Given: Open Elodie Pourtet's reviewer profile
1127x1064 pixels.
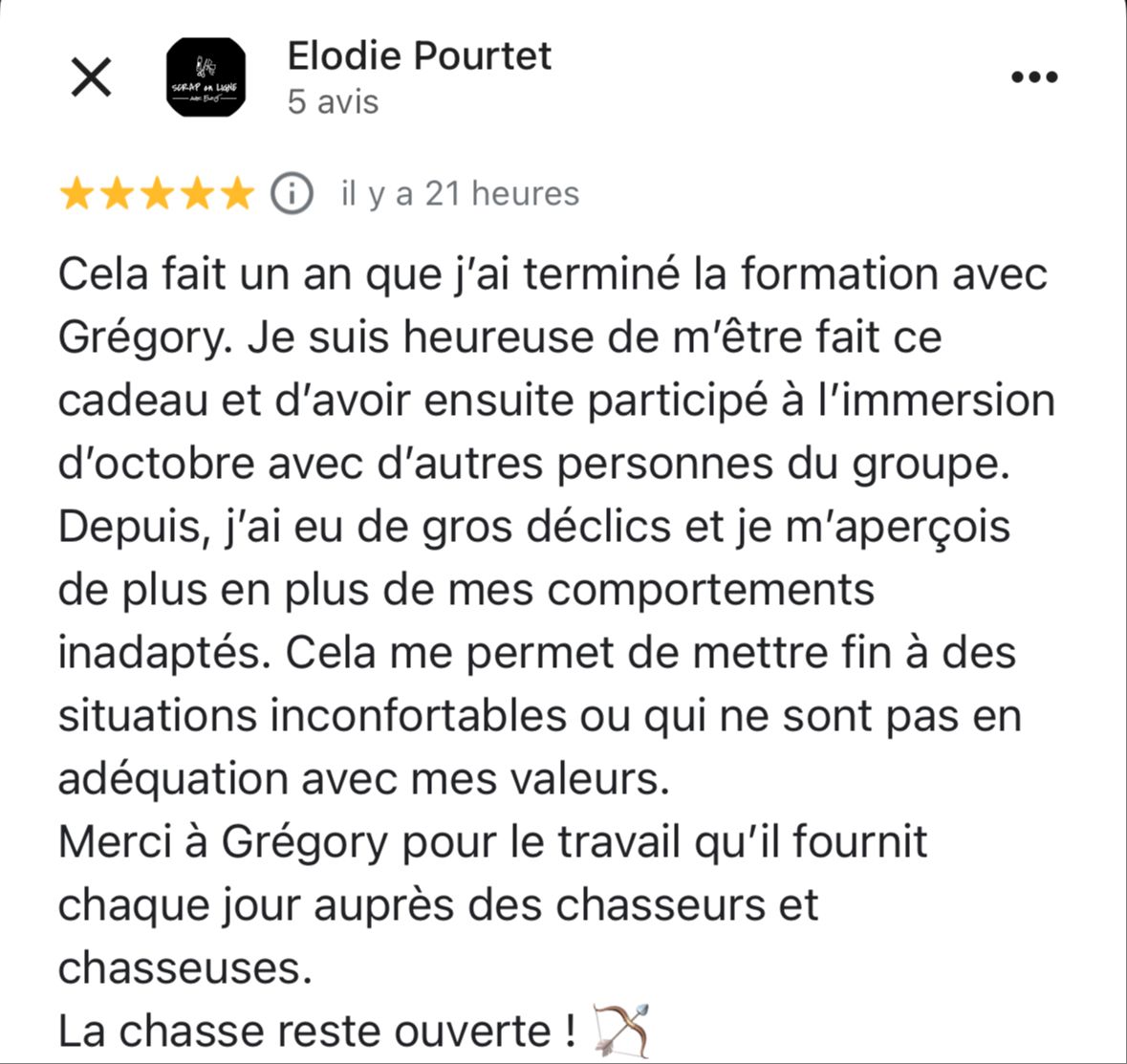Looking at the screenshot, I should pyautogui.click(x=419, y=56).
